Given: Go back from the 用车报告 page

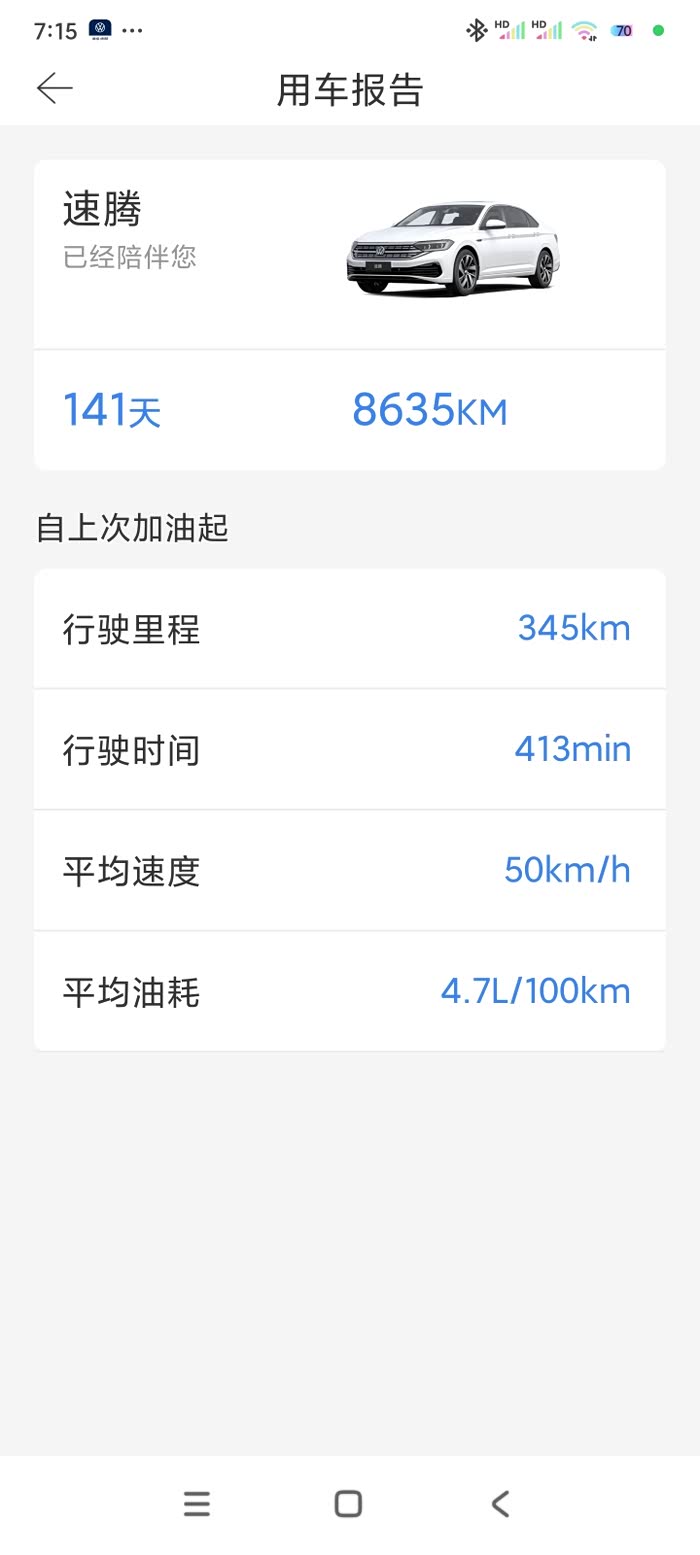Looking at the screenshot, I should tap(55, 89).
